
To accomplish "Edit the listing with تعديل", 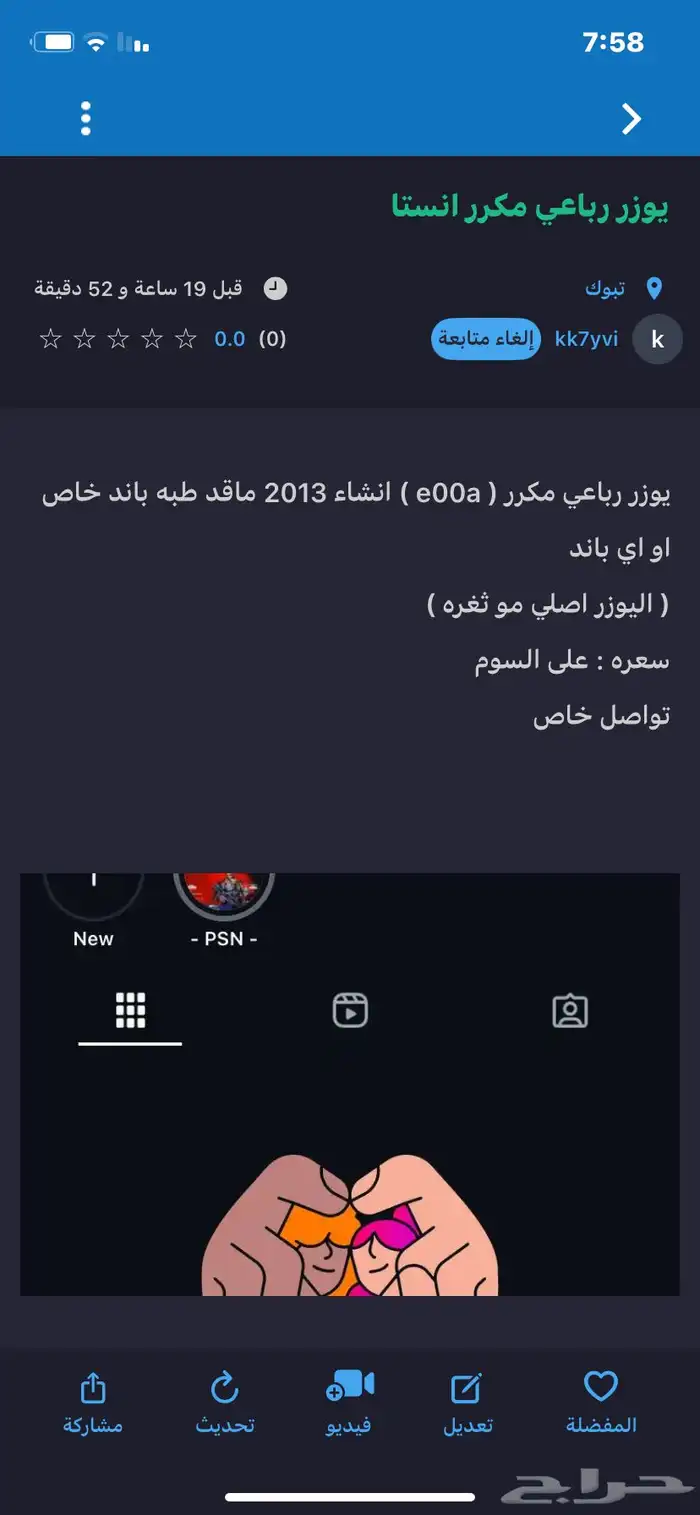I will [468, 1402].
